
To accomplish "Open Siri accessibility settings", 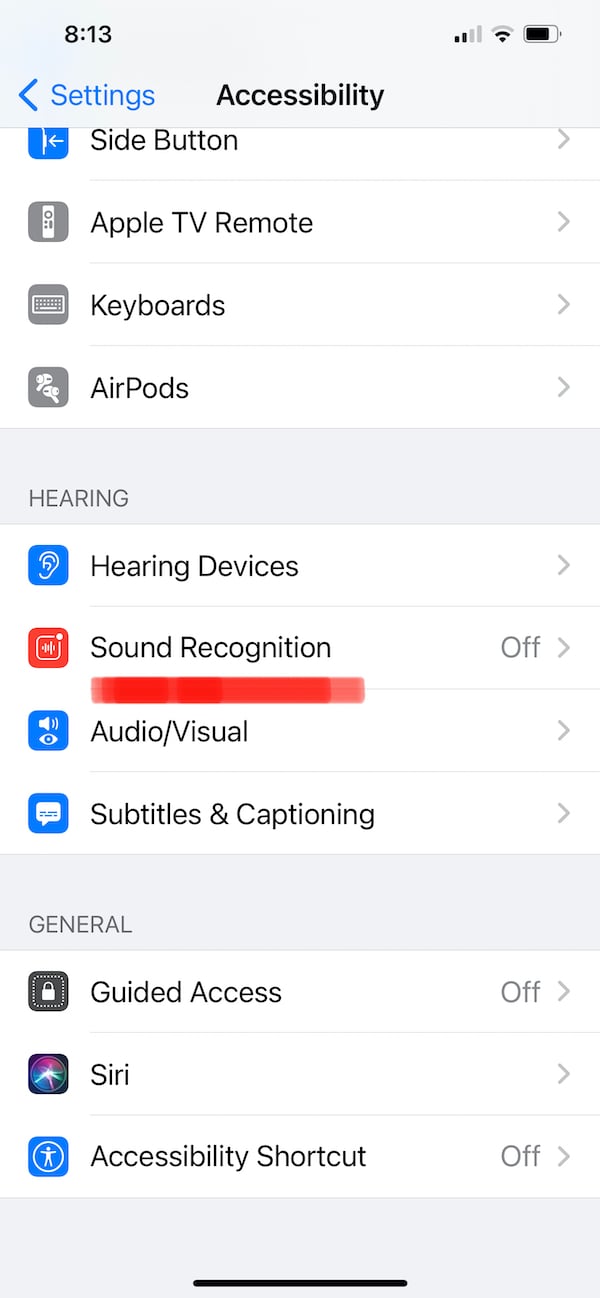I will click(300, 1075).
